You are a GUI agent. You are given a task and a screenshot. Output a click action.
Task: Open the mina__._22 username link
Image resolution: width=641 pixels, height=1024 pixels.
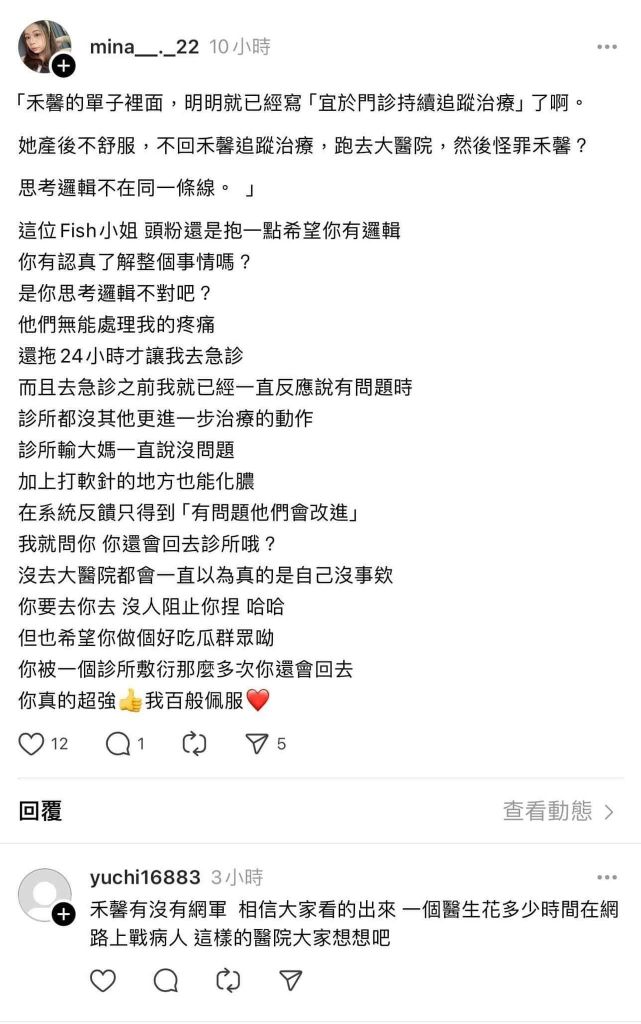144,47
